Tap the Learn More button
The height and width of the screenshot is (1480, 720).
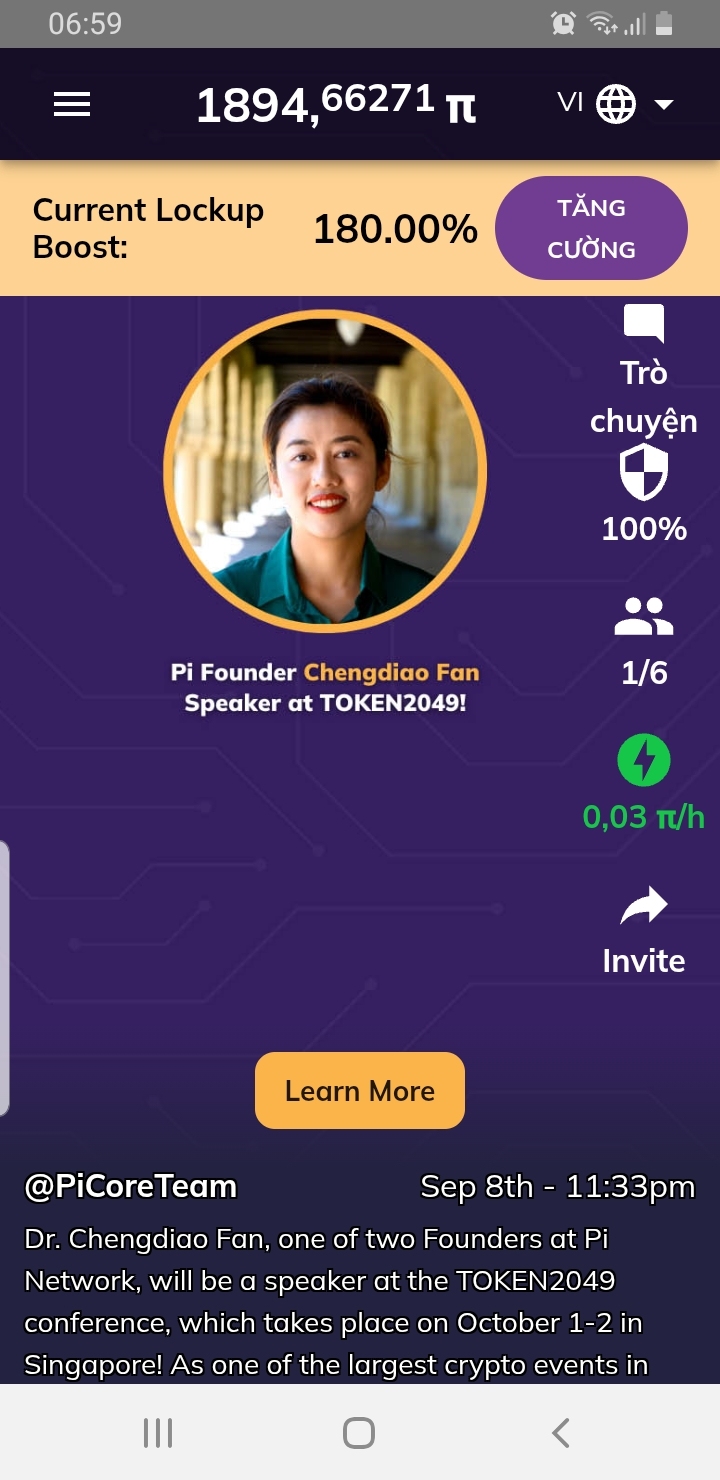click(x=360, y=1090)
